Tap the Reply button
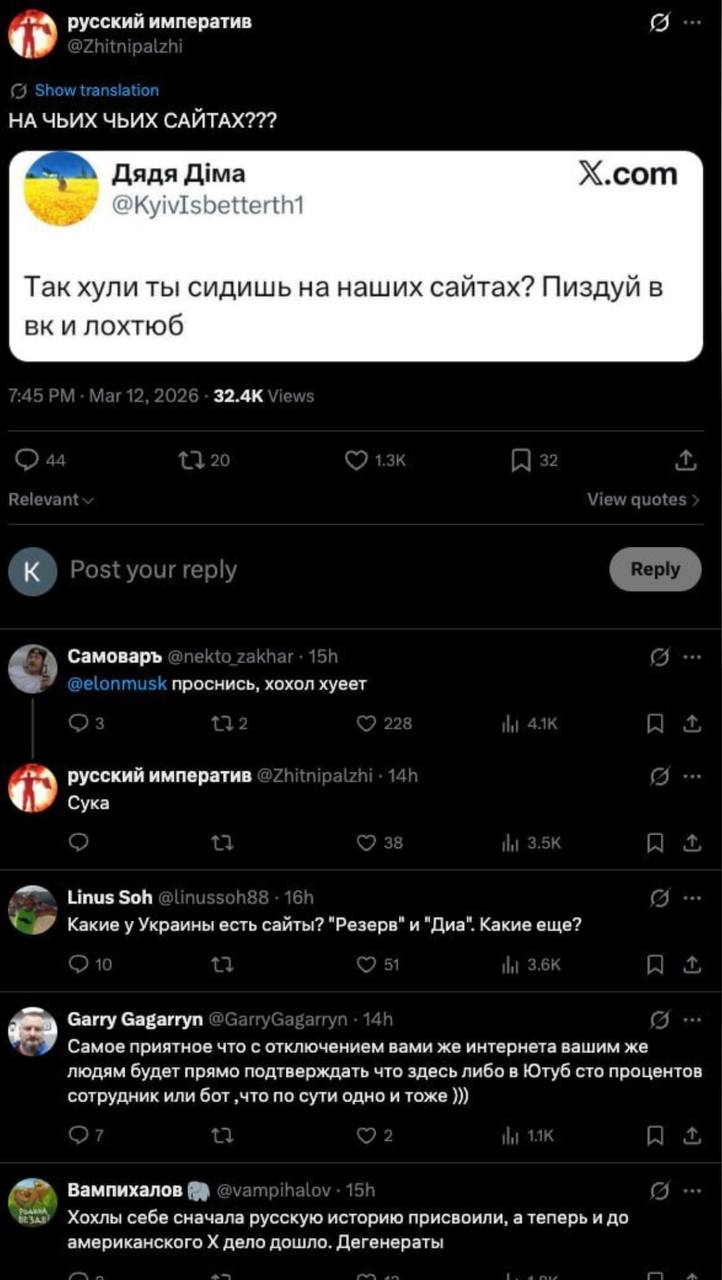Image resolution: width=722 pixels, height=1280 pixels. [x=655, y=569]
